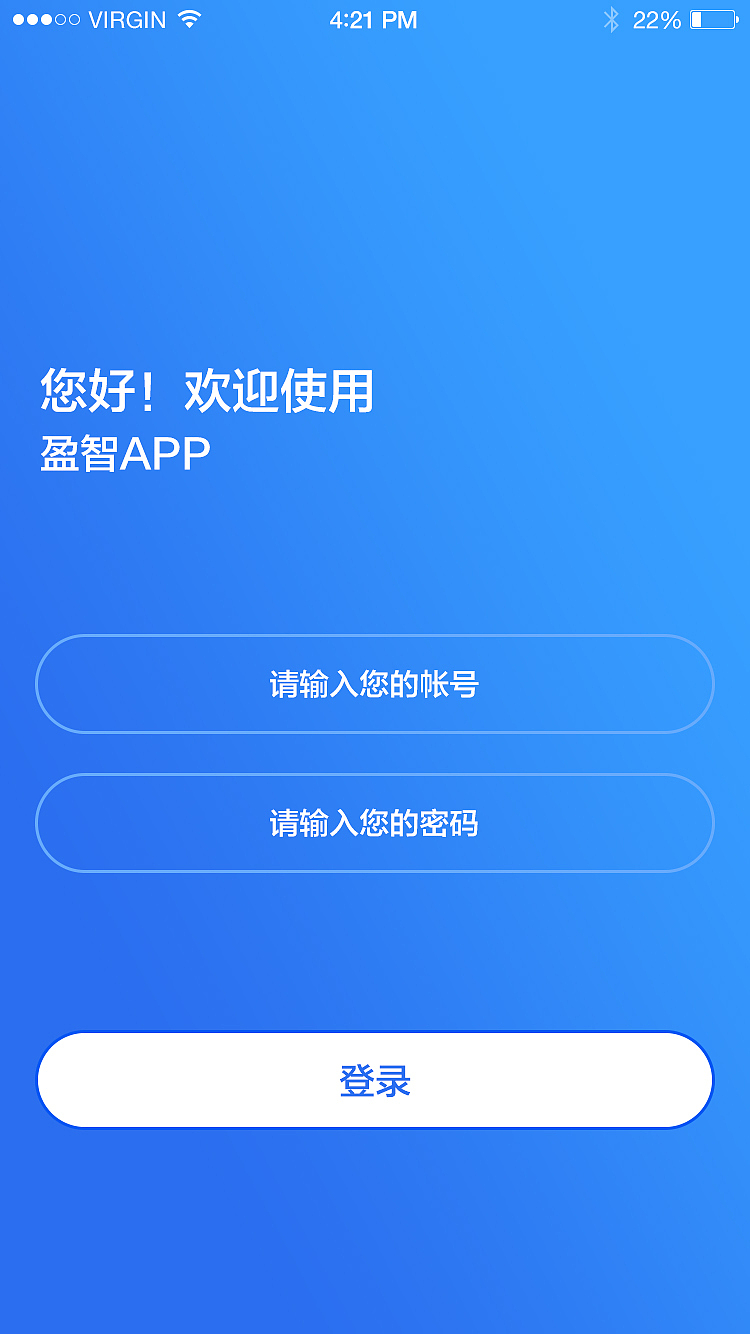Image resolution: width=750 pixels, height=1334 pixels.
Task: Click the 盈智APP app name text
Action: click(124, 452)
